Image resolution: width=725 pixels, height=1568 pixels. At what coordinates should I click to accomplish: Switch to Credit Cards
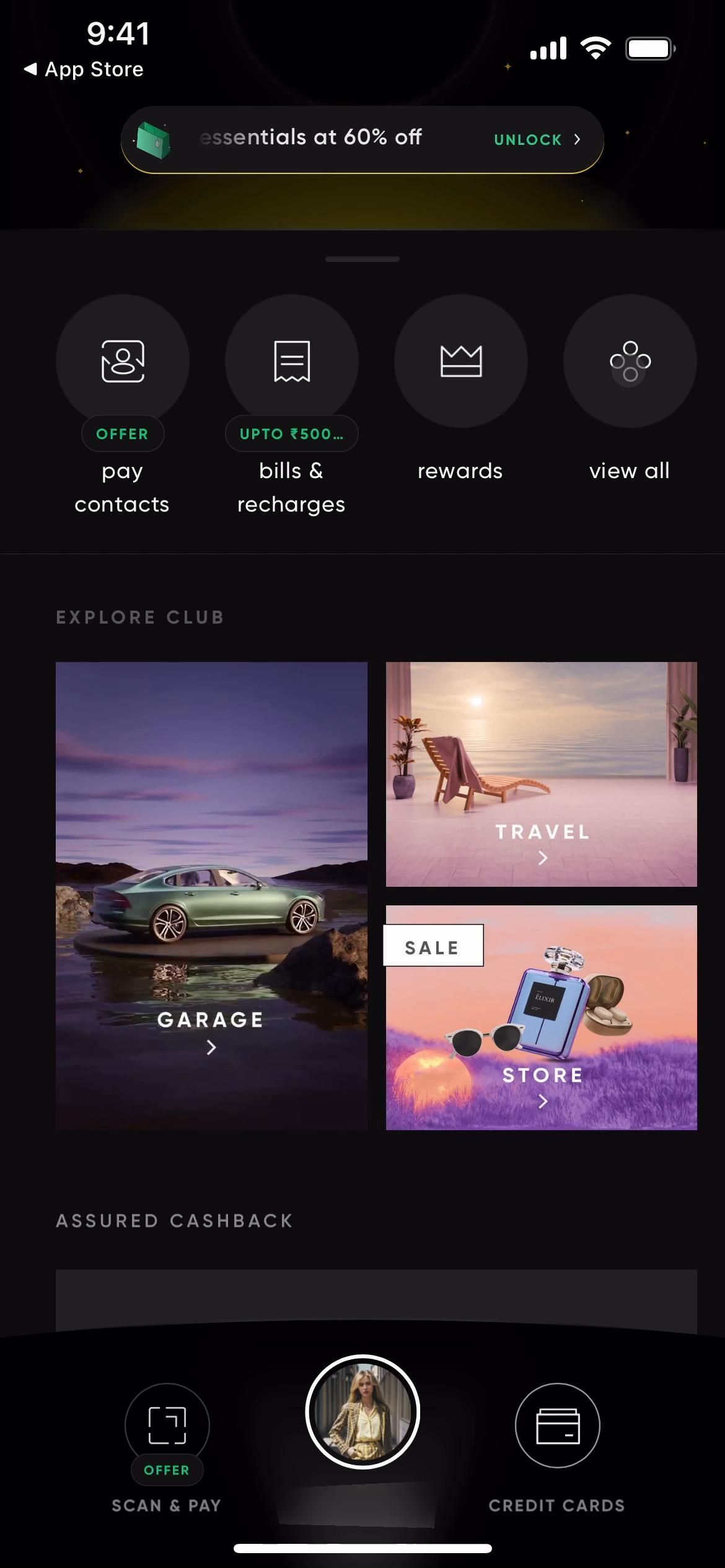[x=557, y=1426]
